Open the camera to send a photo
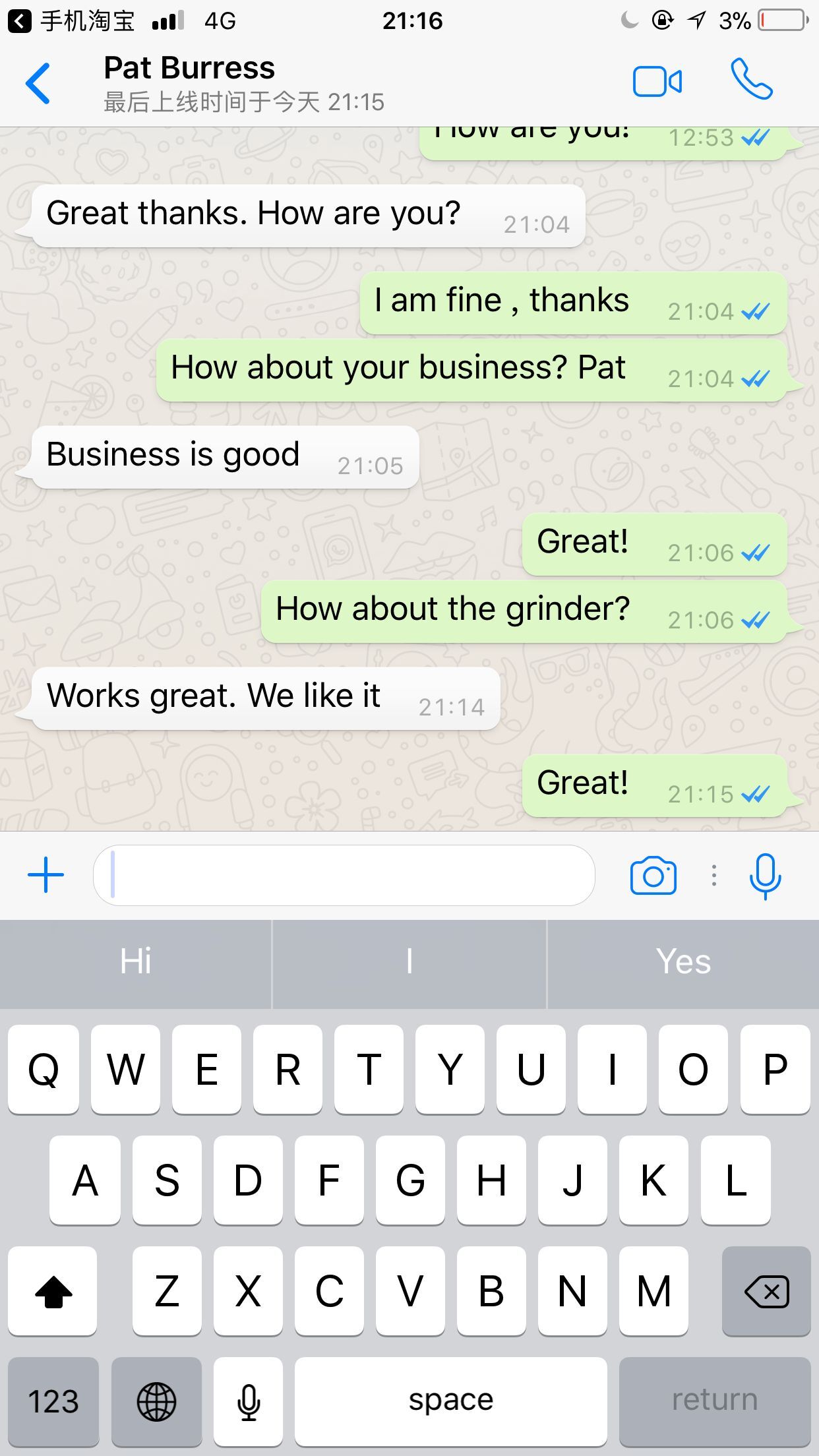This screenshot has height=1456, width=819. point(653,876)
